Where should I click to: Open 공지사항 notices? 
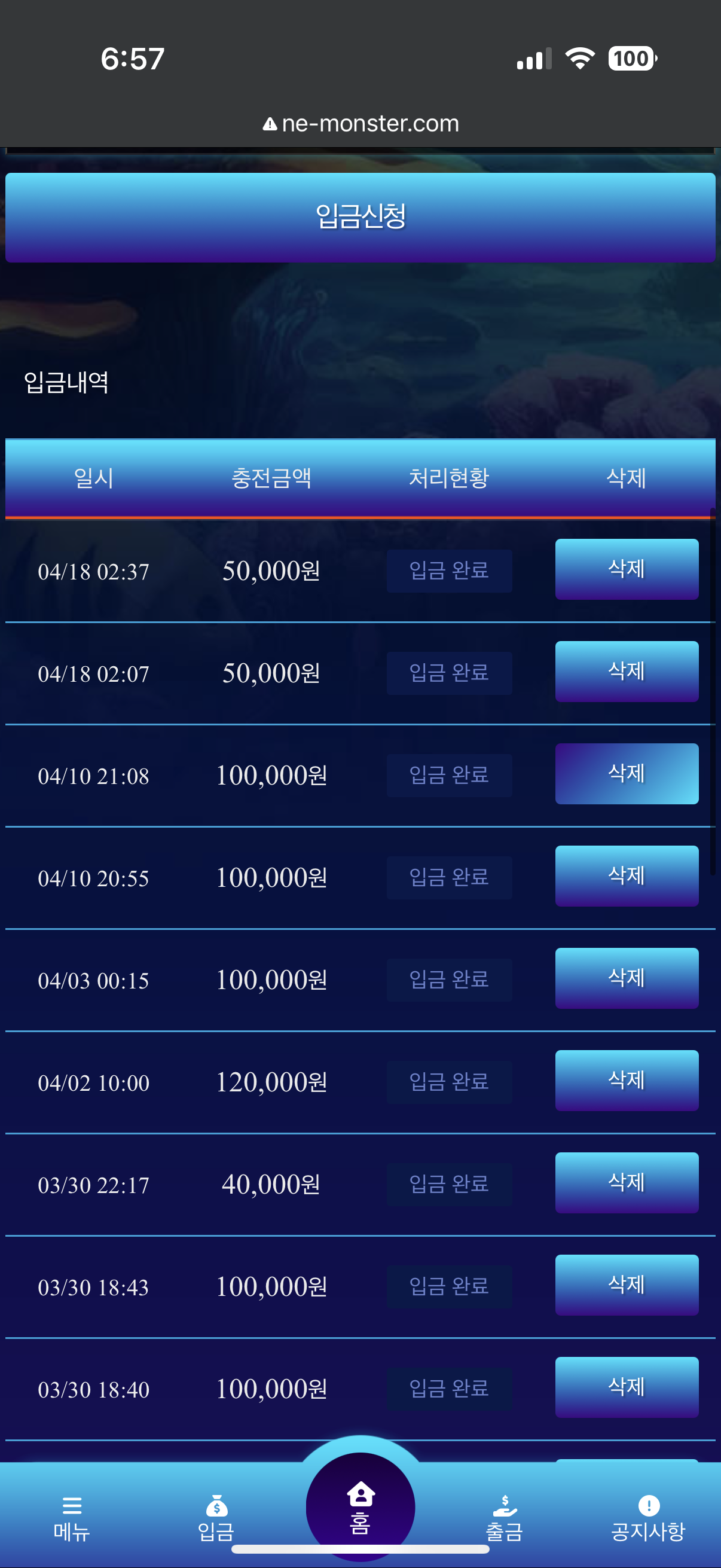(x=649, y=1518)
